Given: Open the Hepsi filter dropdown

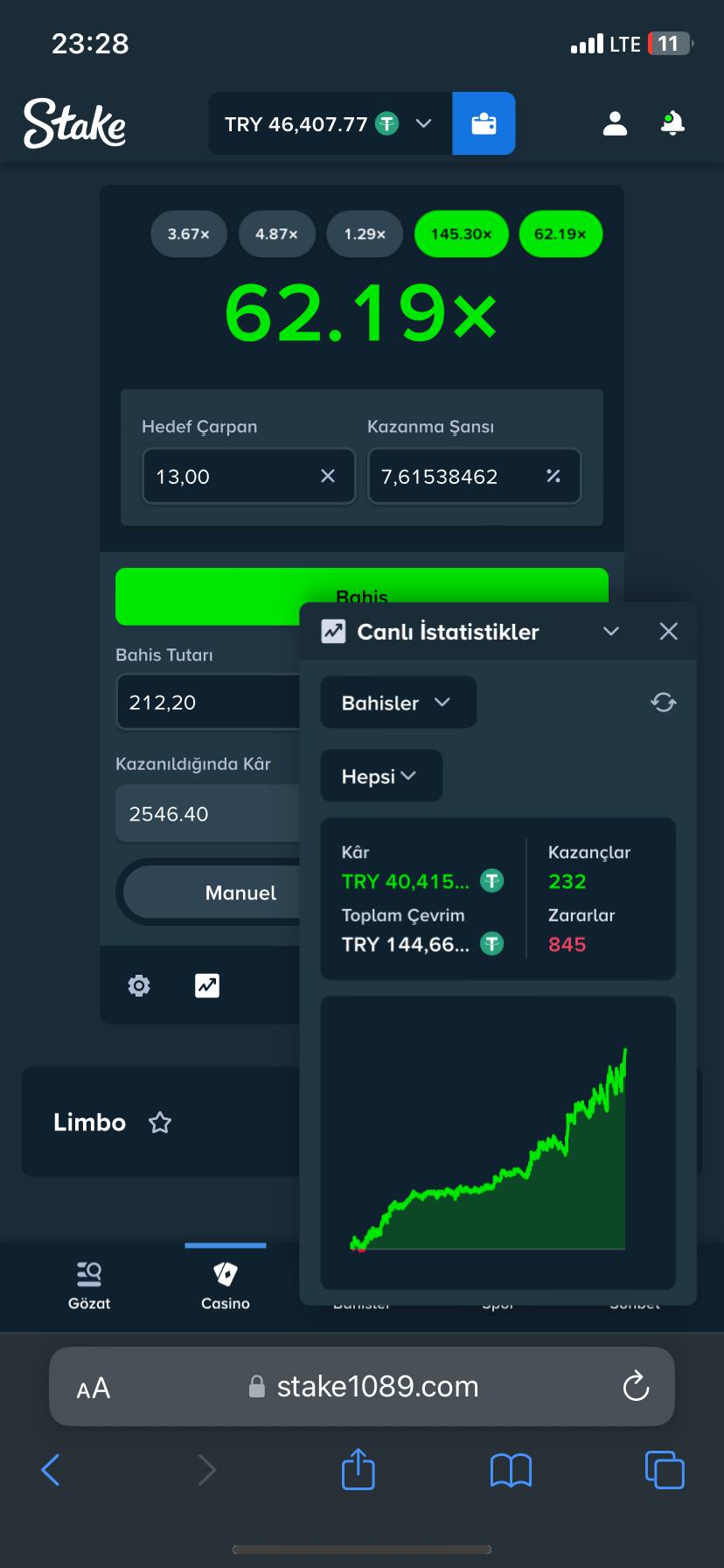Looking at the screenshot, I should (x=381, y=776).
